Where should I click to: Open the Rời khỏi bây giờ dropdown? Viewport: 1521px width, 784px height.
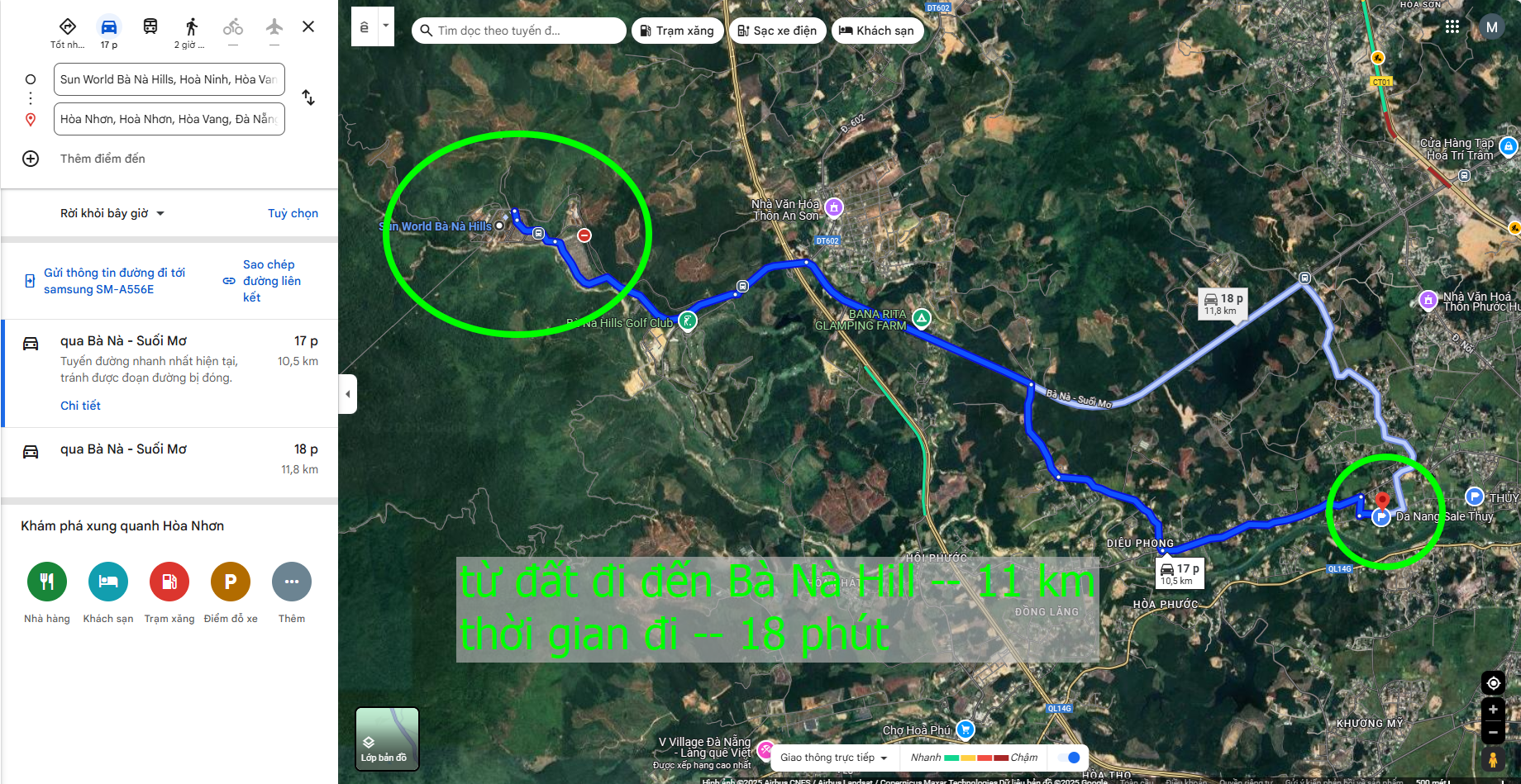pyautogui.click(x=112, y=213)
